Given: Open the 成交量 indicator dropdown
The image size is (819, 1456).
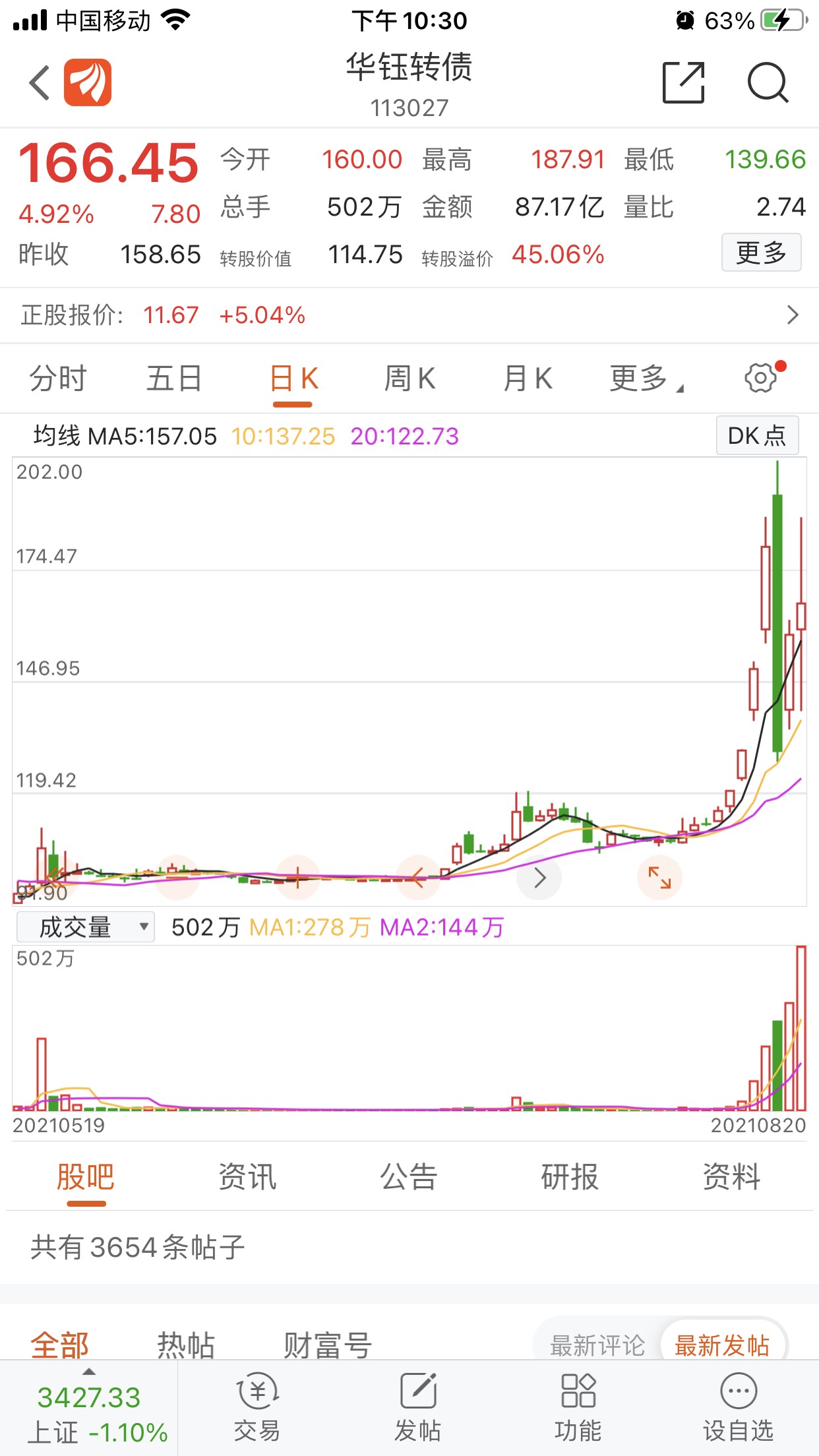Looking at the screenshot, I should [x=86, y=927].
